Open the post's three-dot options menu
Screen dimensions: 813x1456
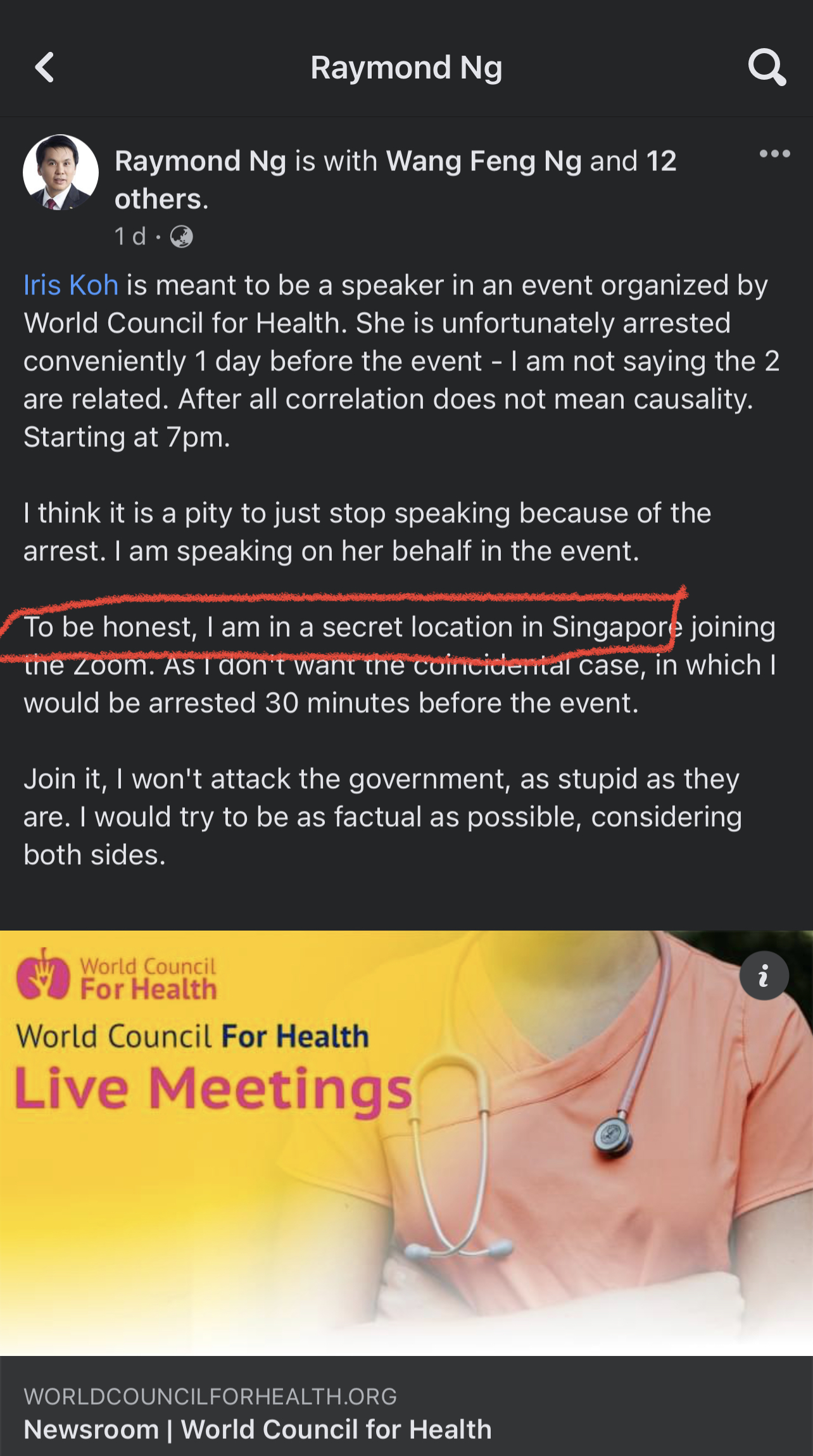tap(774, 154)
